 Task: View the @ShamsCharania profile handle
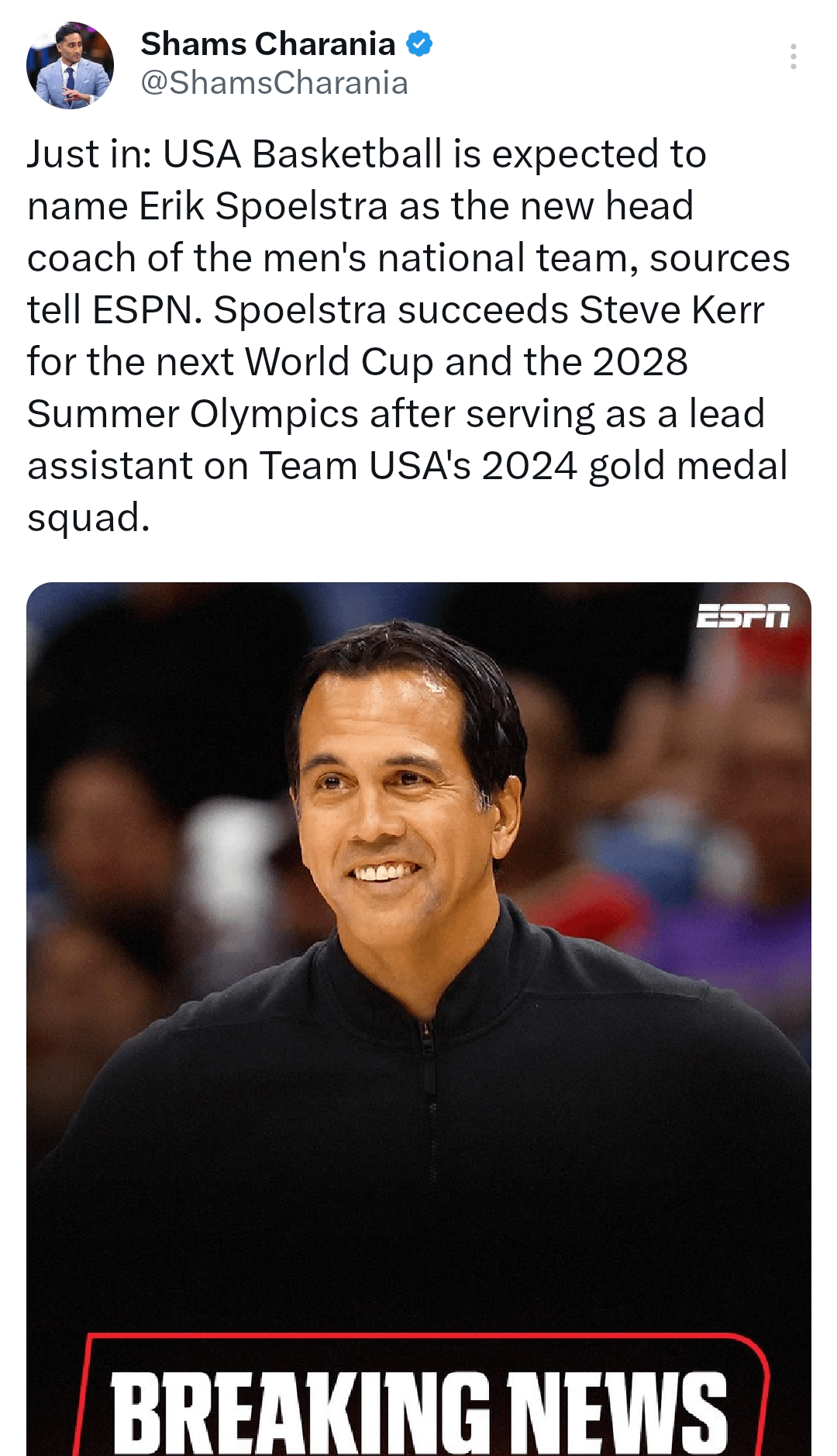[274, 83]
